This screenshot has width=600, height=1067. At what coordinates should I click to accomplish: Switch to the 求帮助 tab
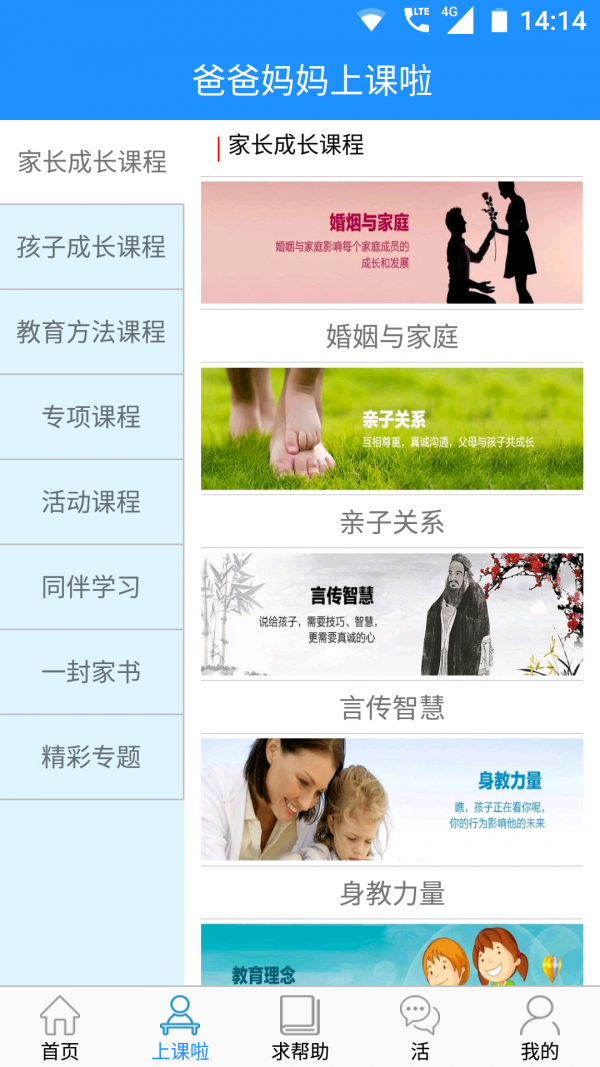pos(300,1027)
